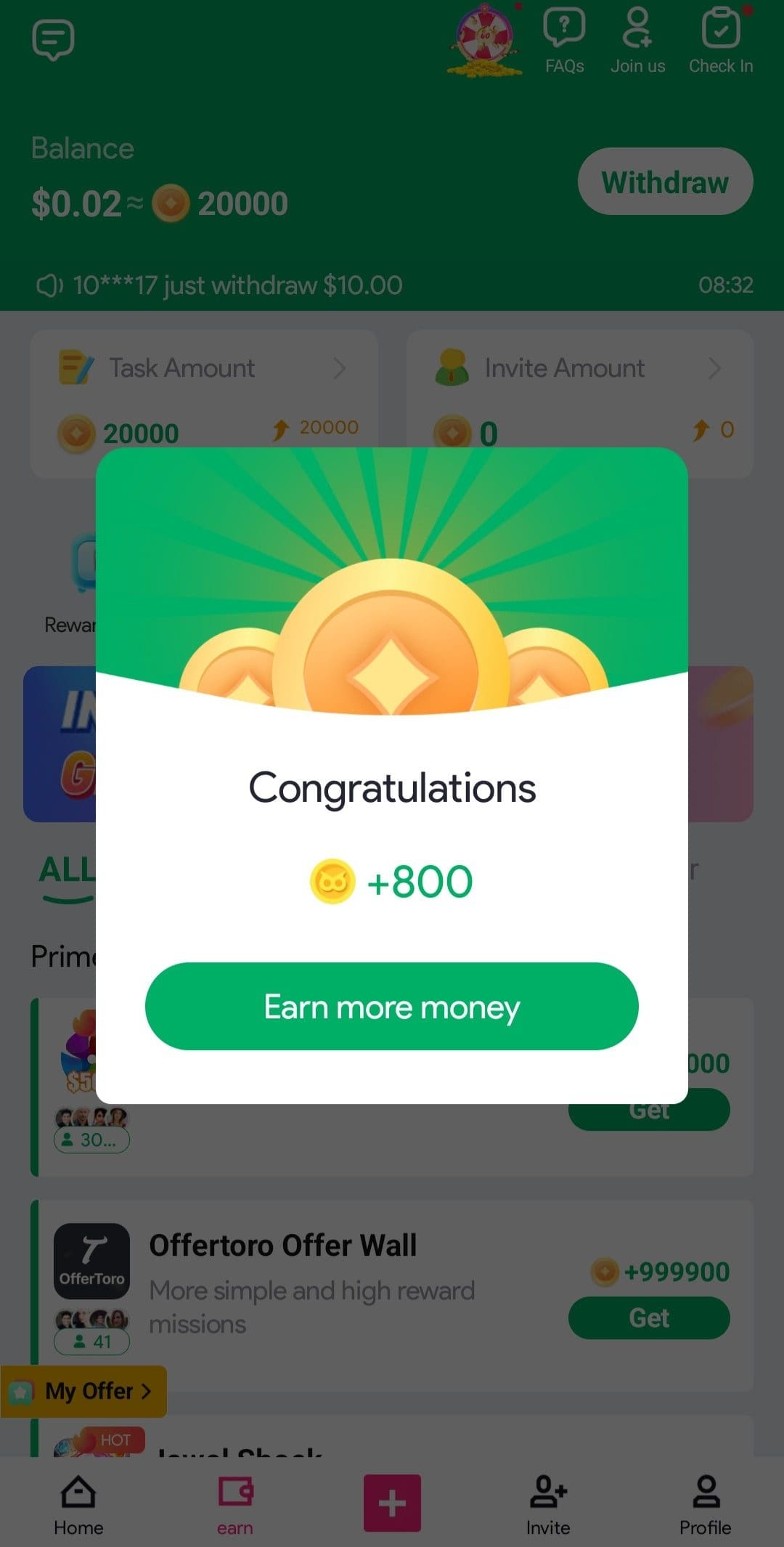Viewport: 784px width, 1547px height.
Task: Tap the Earn more money button
Action: click(x=392, y=1006)
